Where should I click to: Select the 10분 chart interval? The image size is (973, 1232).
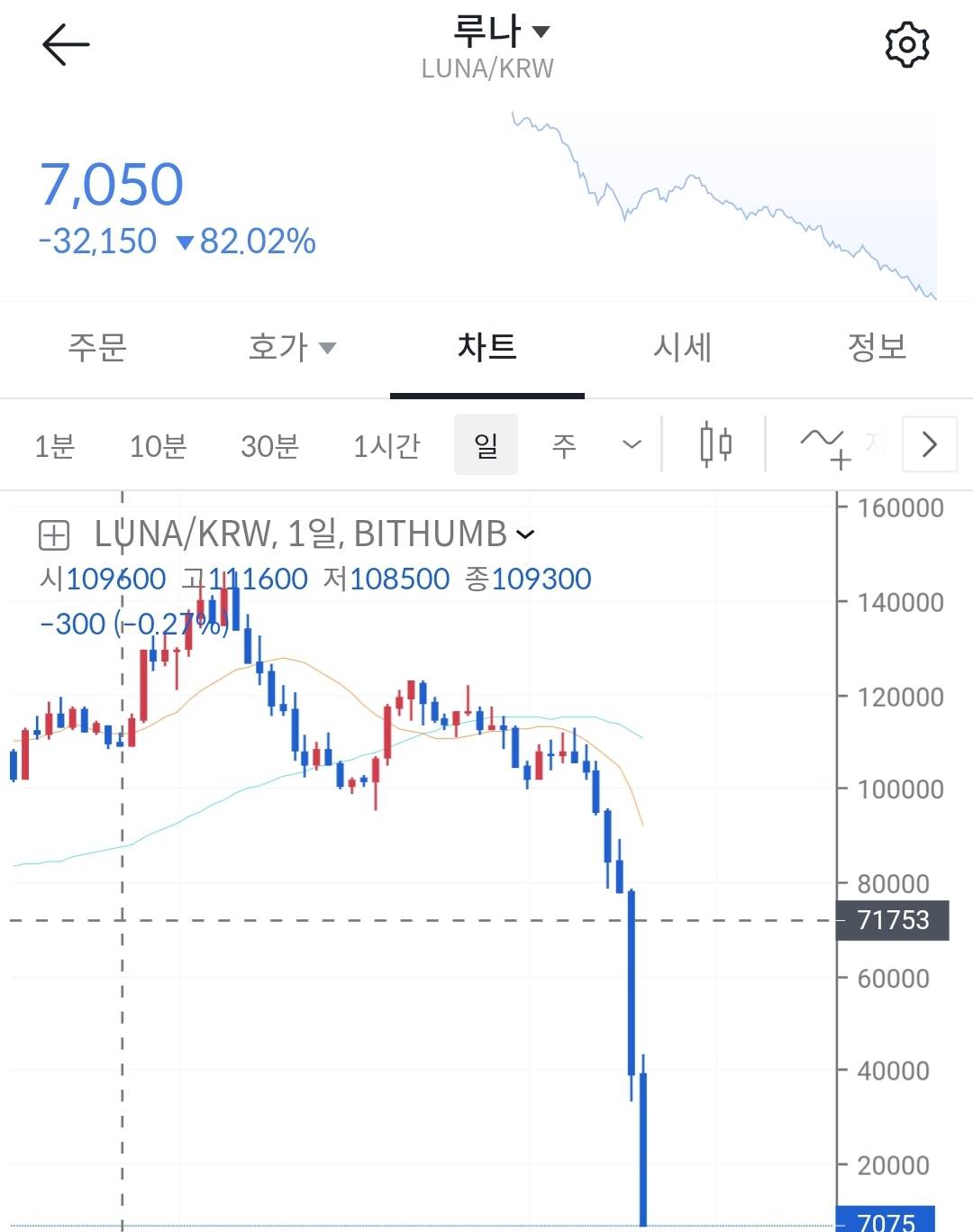pos(158,445)
